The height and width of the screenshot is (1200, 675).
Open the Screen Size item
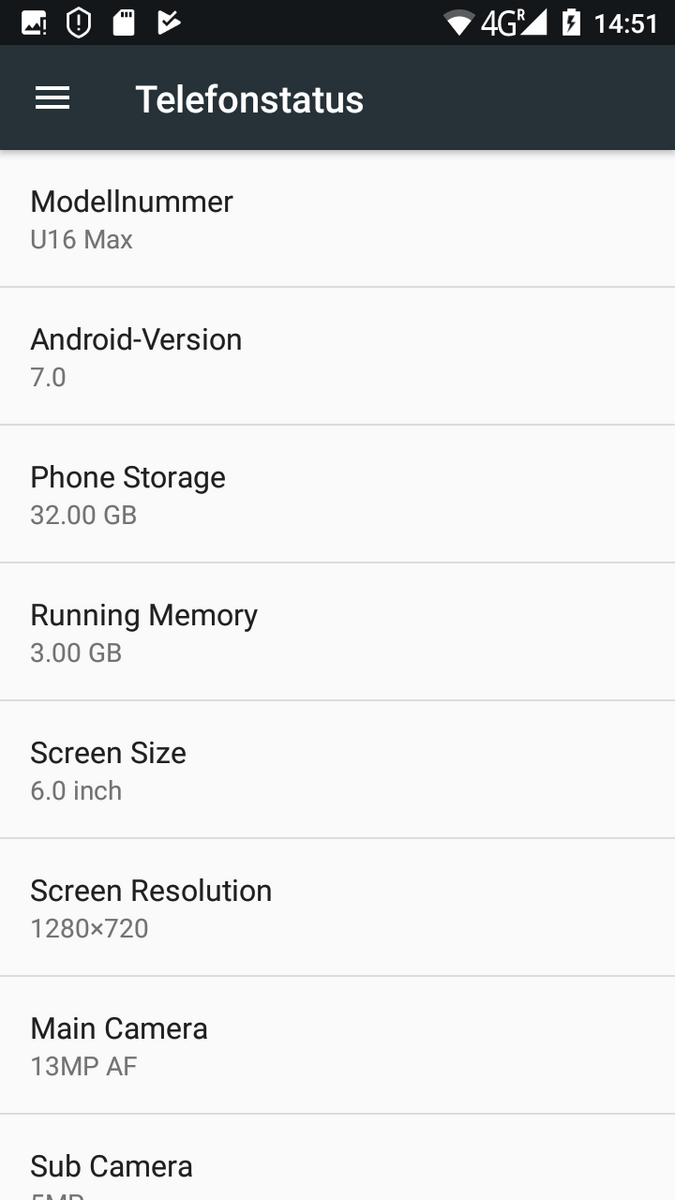tap(337, 770)
